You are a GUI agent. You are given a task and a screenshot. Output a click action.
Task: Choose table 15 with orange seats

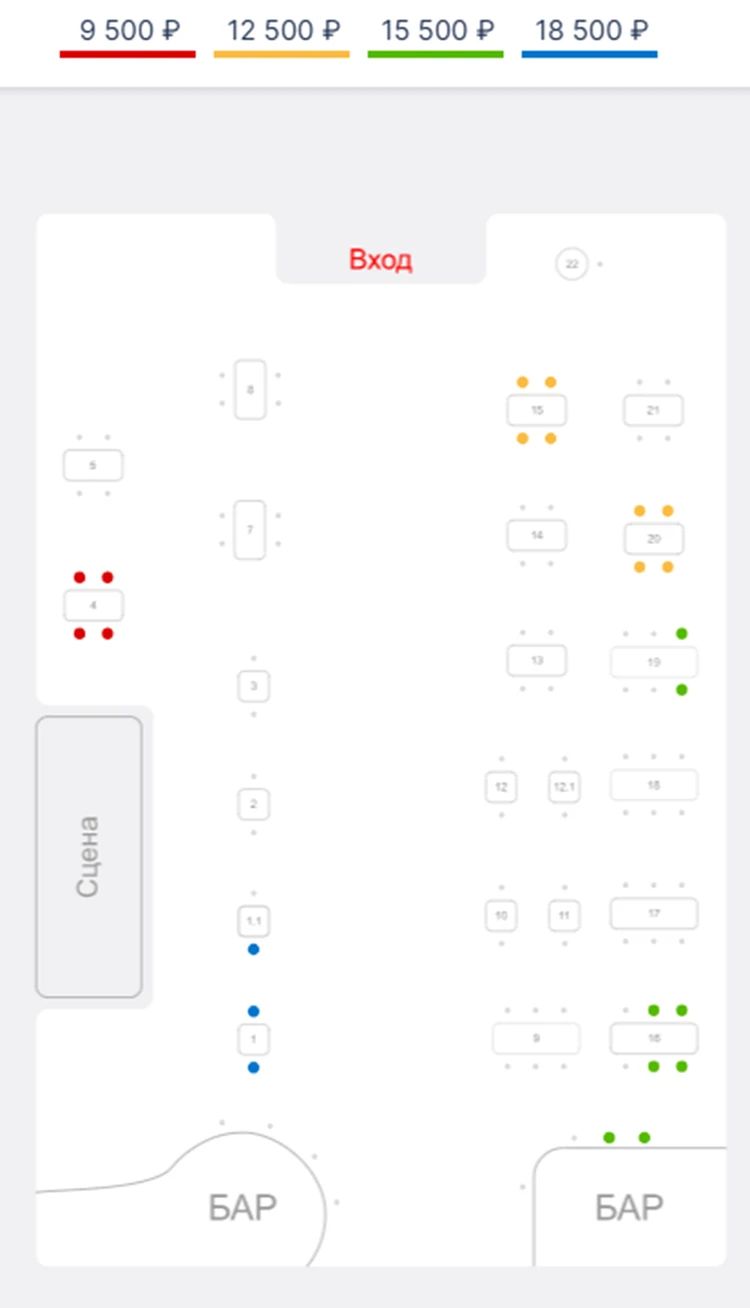pyautogui.click(x=536, y=410)
